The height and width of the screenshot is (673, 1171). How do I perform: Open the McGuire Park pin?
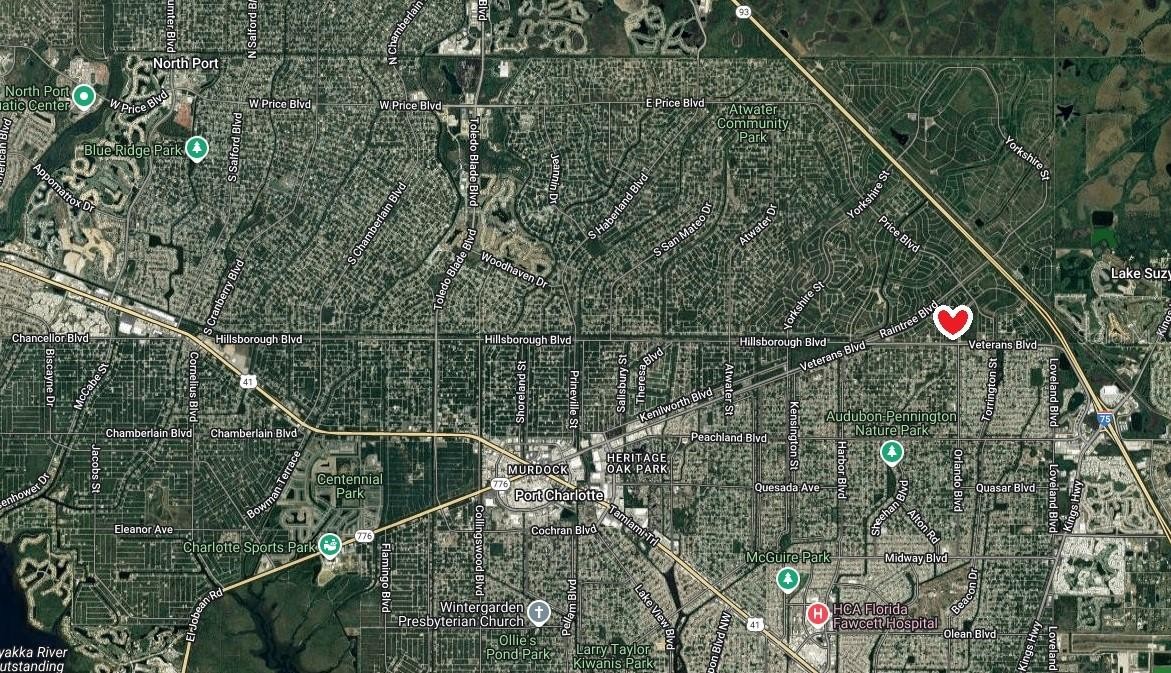click(x=788, y=578)
